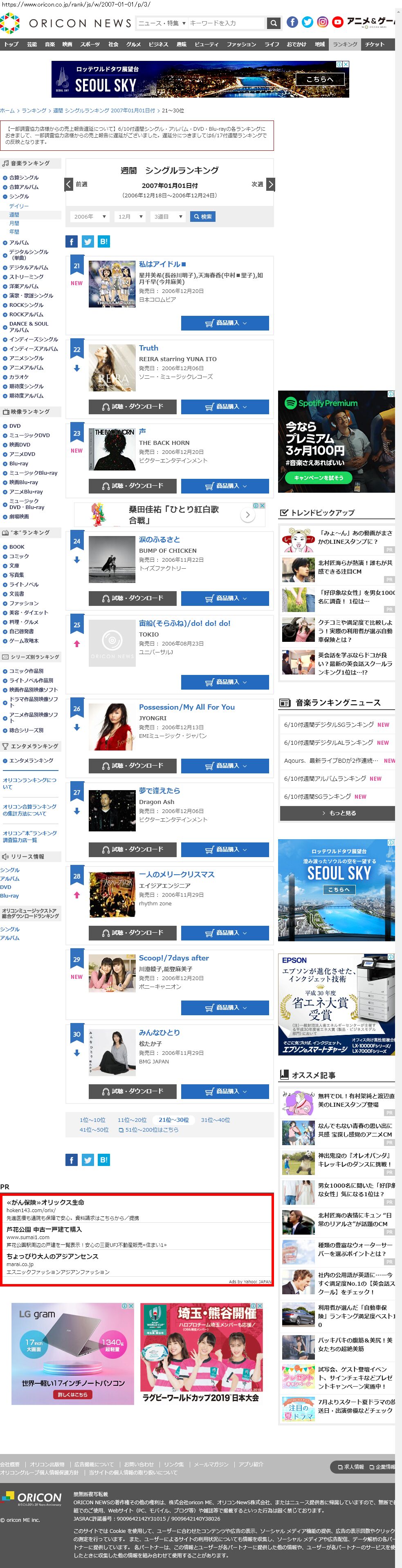Open the 音楽 navigation tab

50,45
